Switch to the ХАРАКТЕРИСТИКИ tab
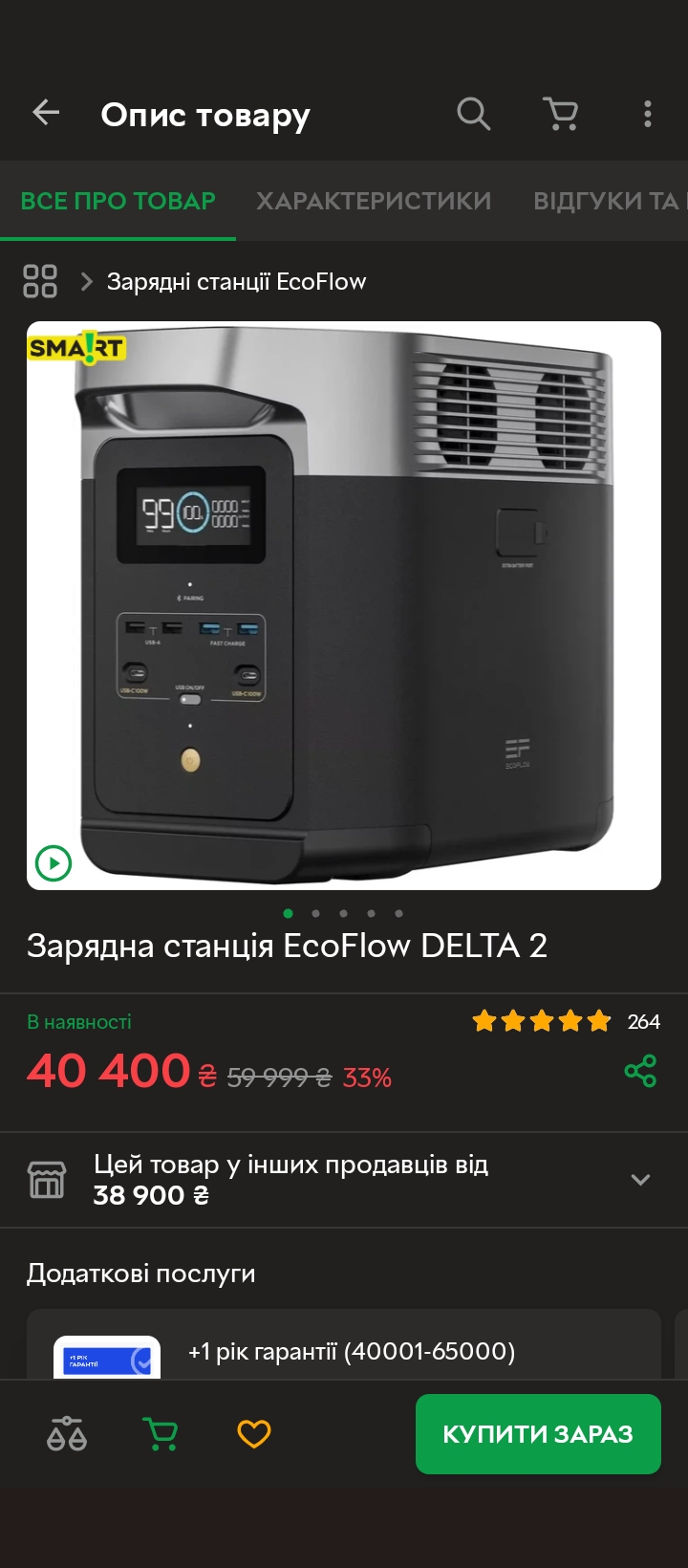This screenshot has height=1568, width=688. (x=374, y=201)
